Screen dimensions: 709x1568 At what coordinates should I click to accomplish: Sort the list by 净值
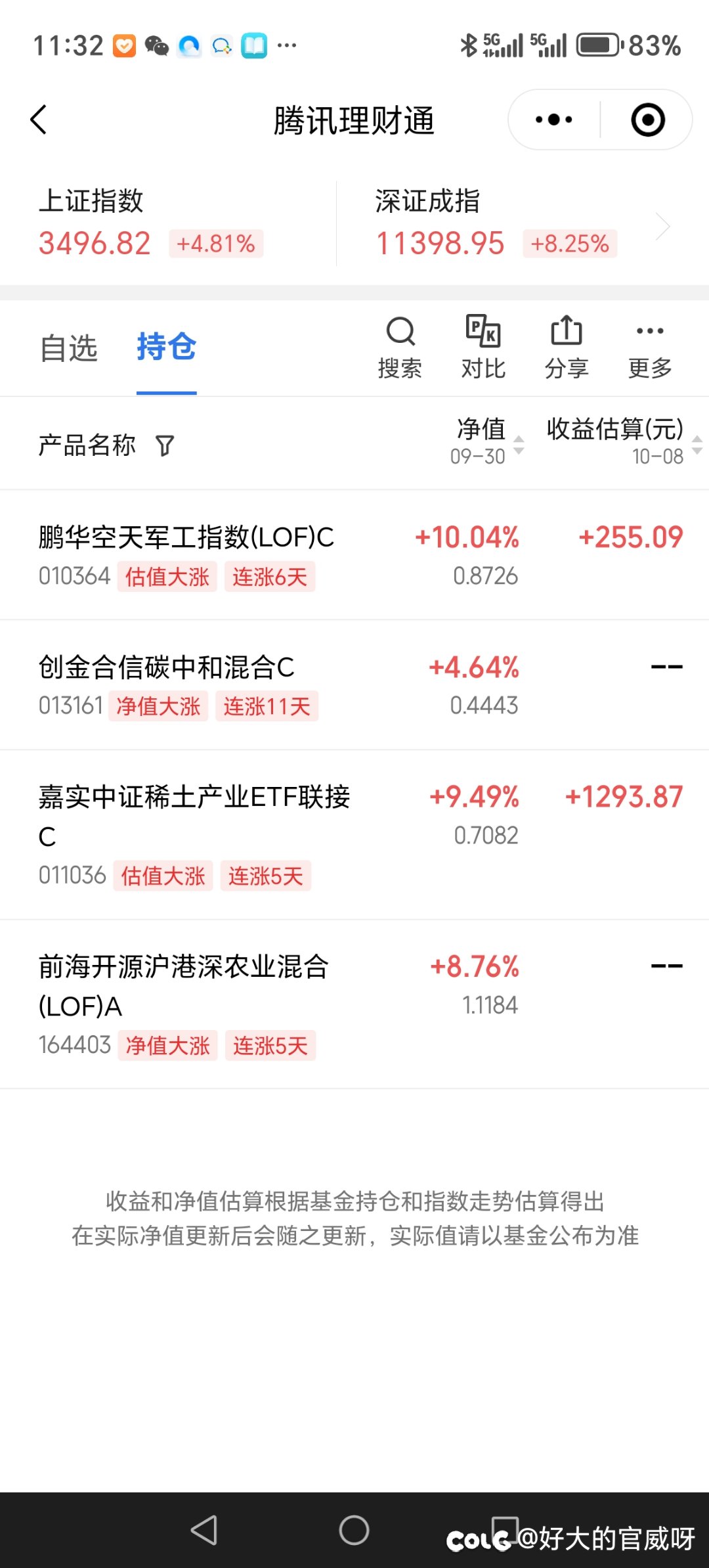tap(487, 441)
